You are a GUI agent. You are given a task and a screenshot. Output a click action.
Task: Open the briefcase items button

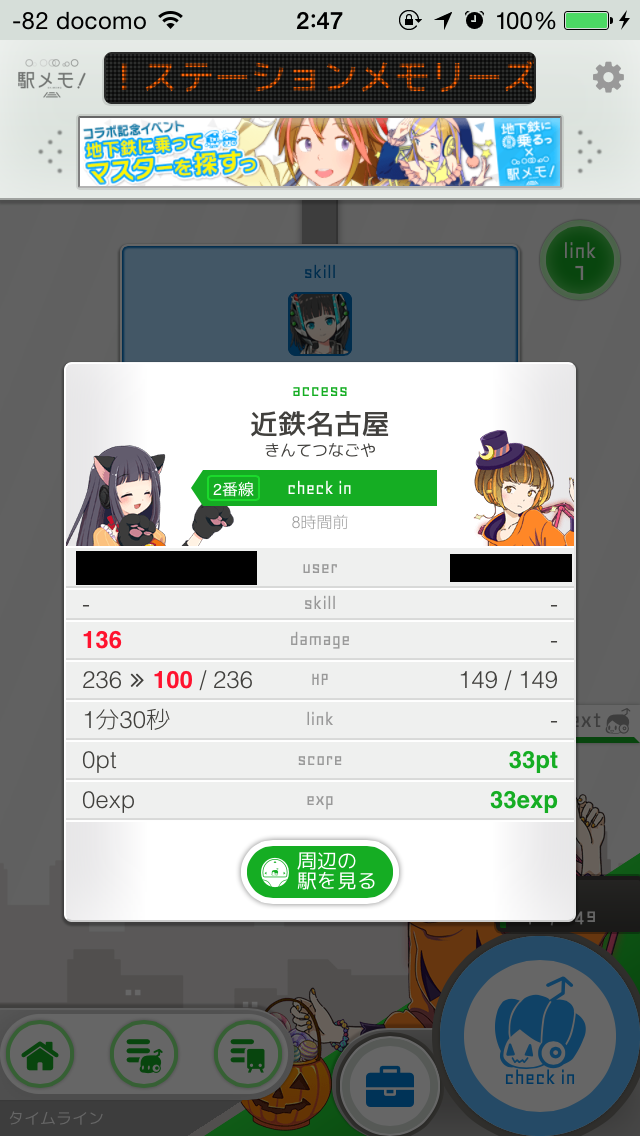(389, 1086)
